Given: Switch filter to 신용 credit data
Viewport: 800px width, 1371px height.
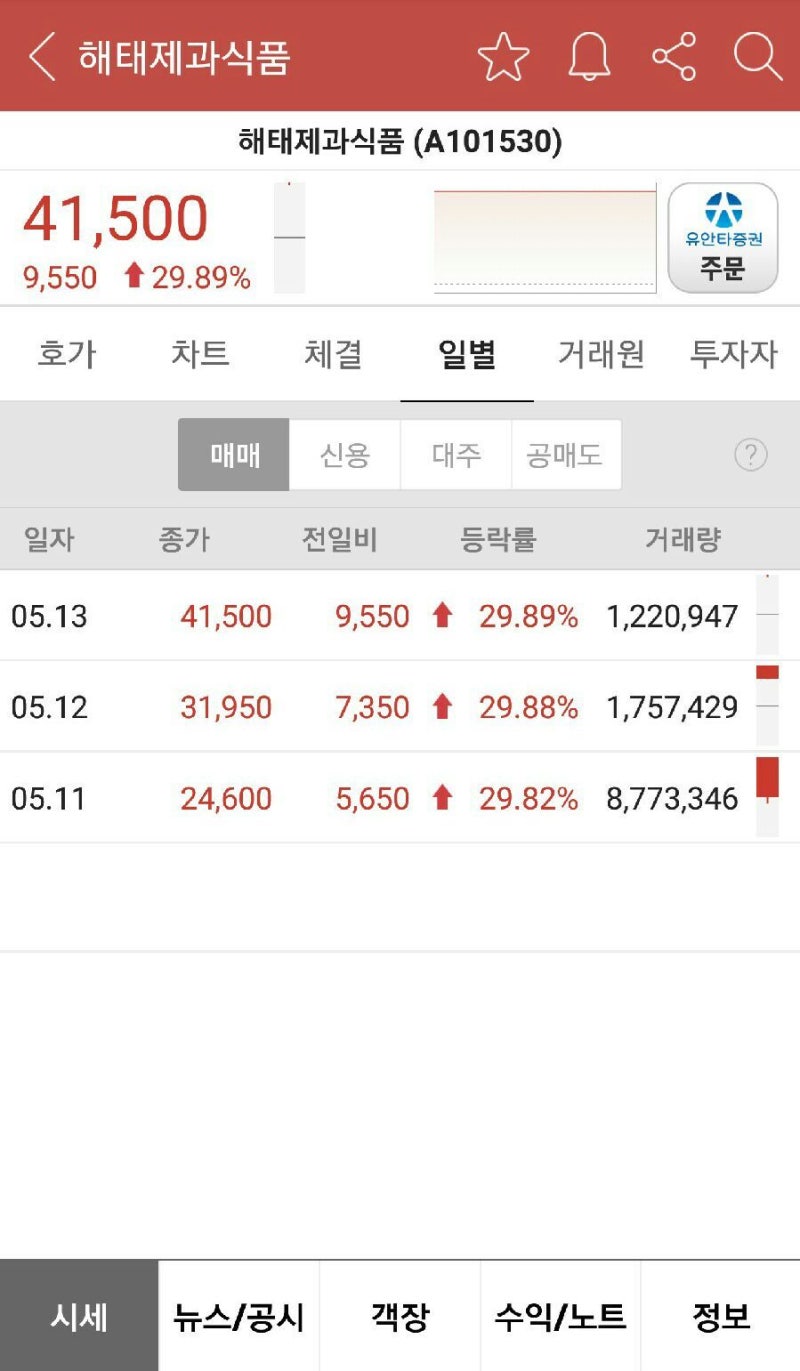Looking at the screenshot, I should point(344,455).
